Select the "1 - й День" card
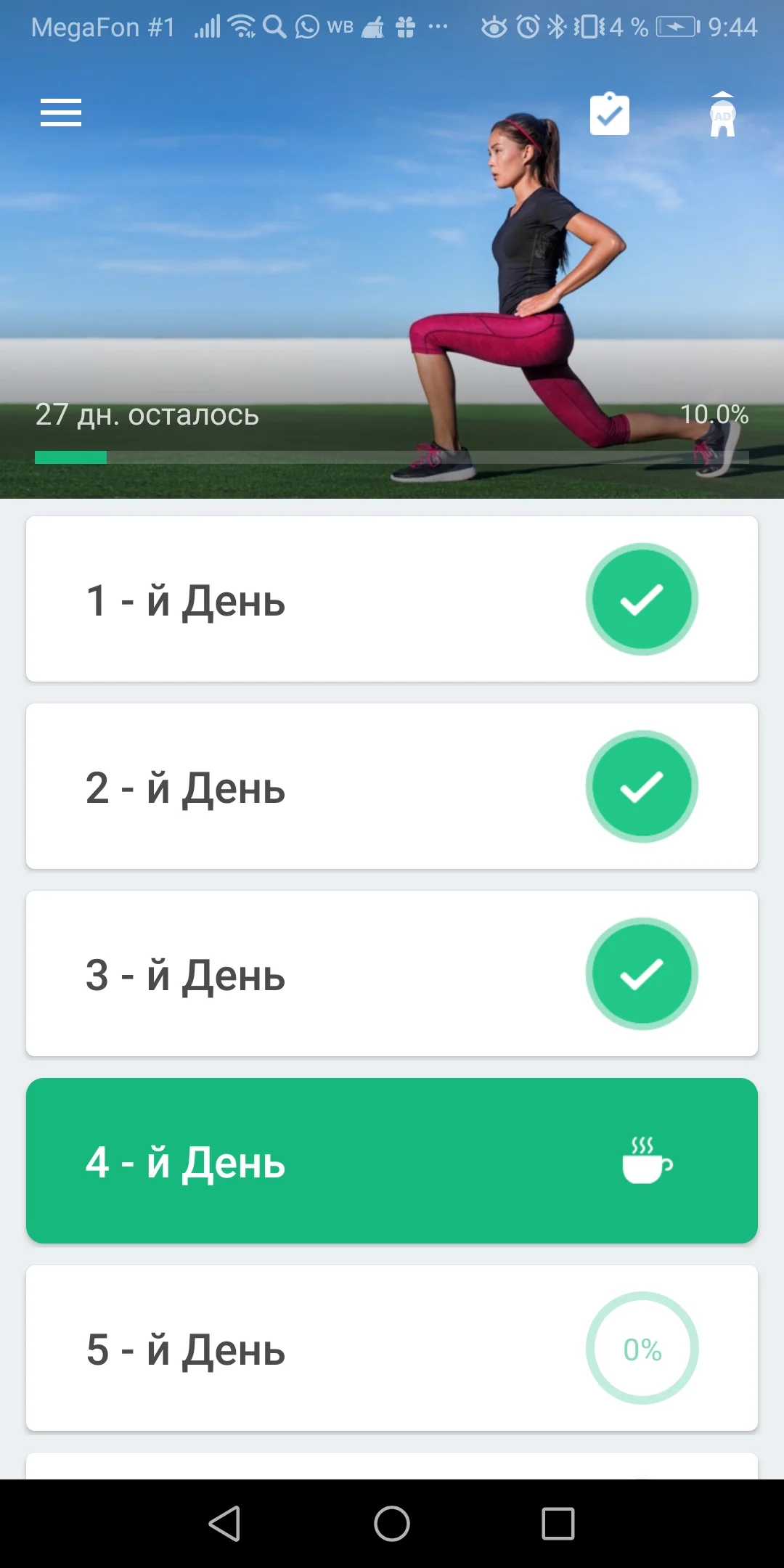Screen dimensions: 784x1568 point(290,598)
